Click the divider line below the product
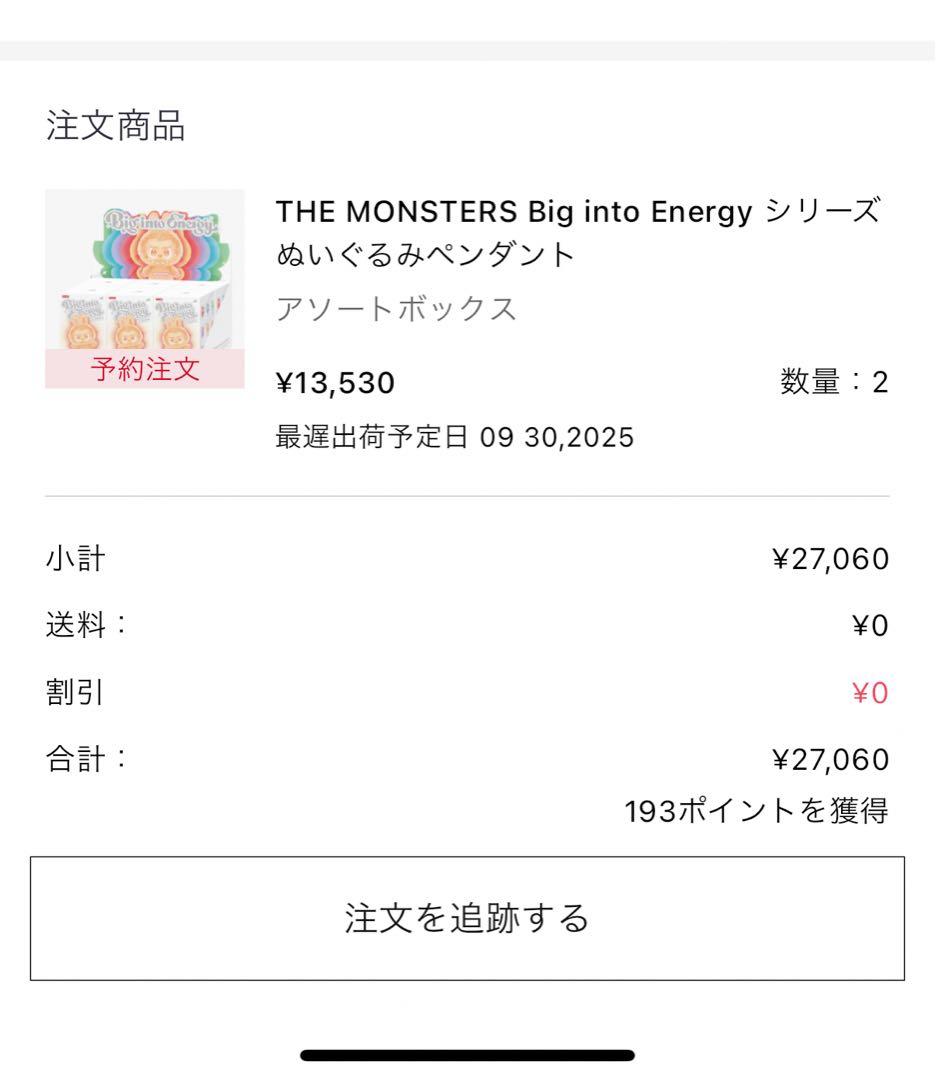This screenshot has height=1080, width=936. pyautogui.click(x=468, y=491)
